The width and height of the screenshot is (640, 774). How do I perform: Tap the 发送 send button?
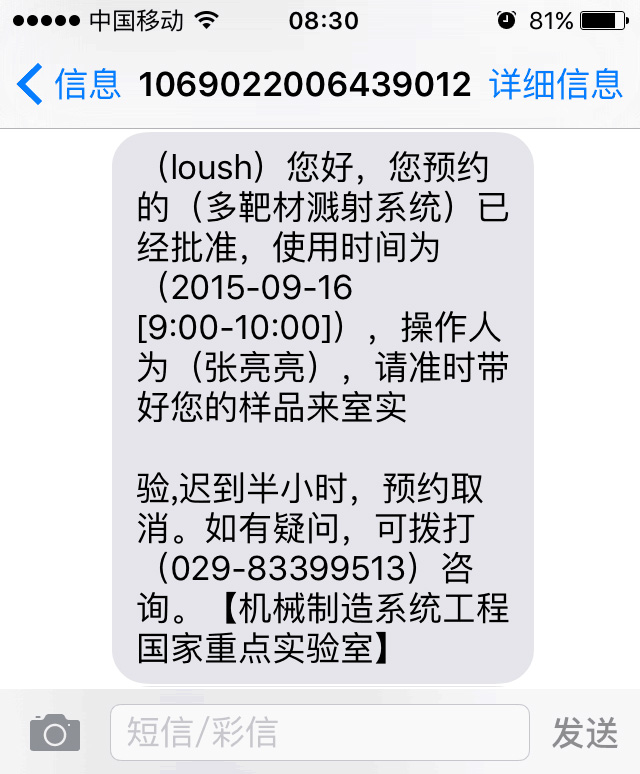pos(585,733)
